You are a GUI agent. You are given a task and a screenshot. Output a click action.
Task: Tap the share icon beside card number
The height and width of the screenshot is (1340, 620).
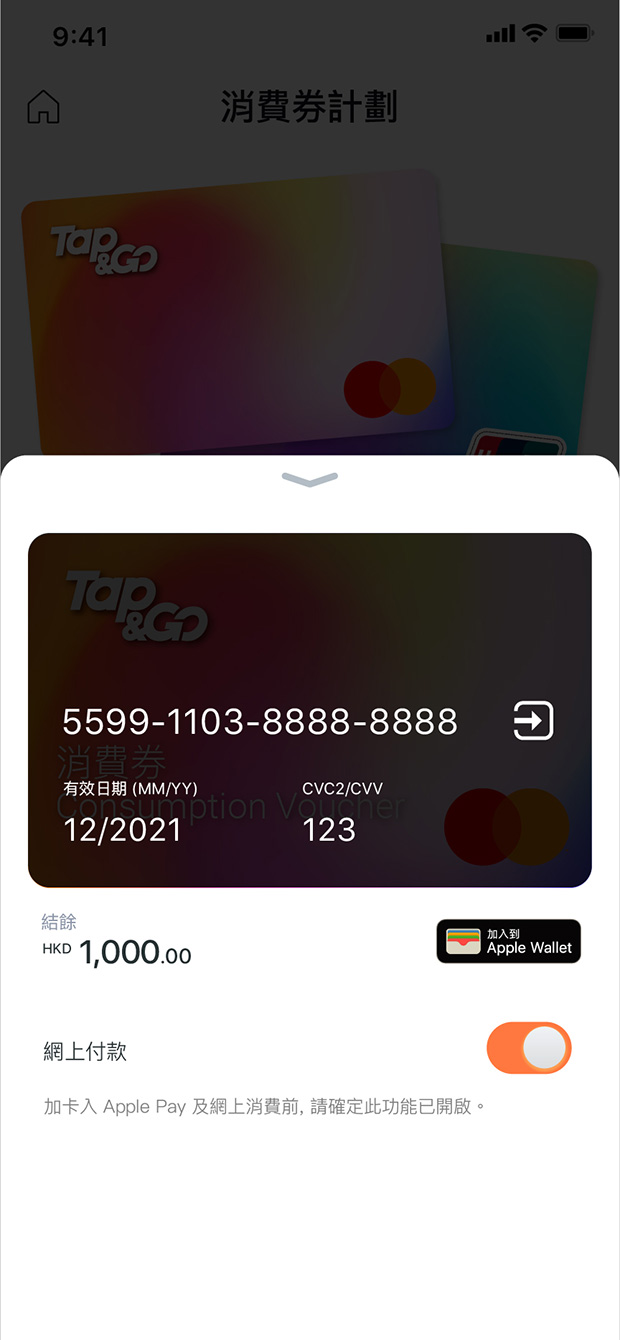click(533, 721)
